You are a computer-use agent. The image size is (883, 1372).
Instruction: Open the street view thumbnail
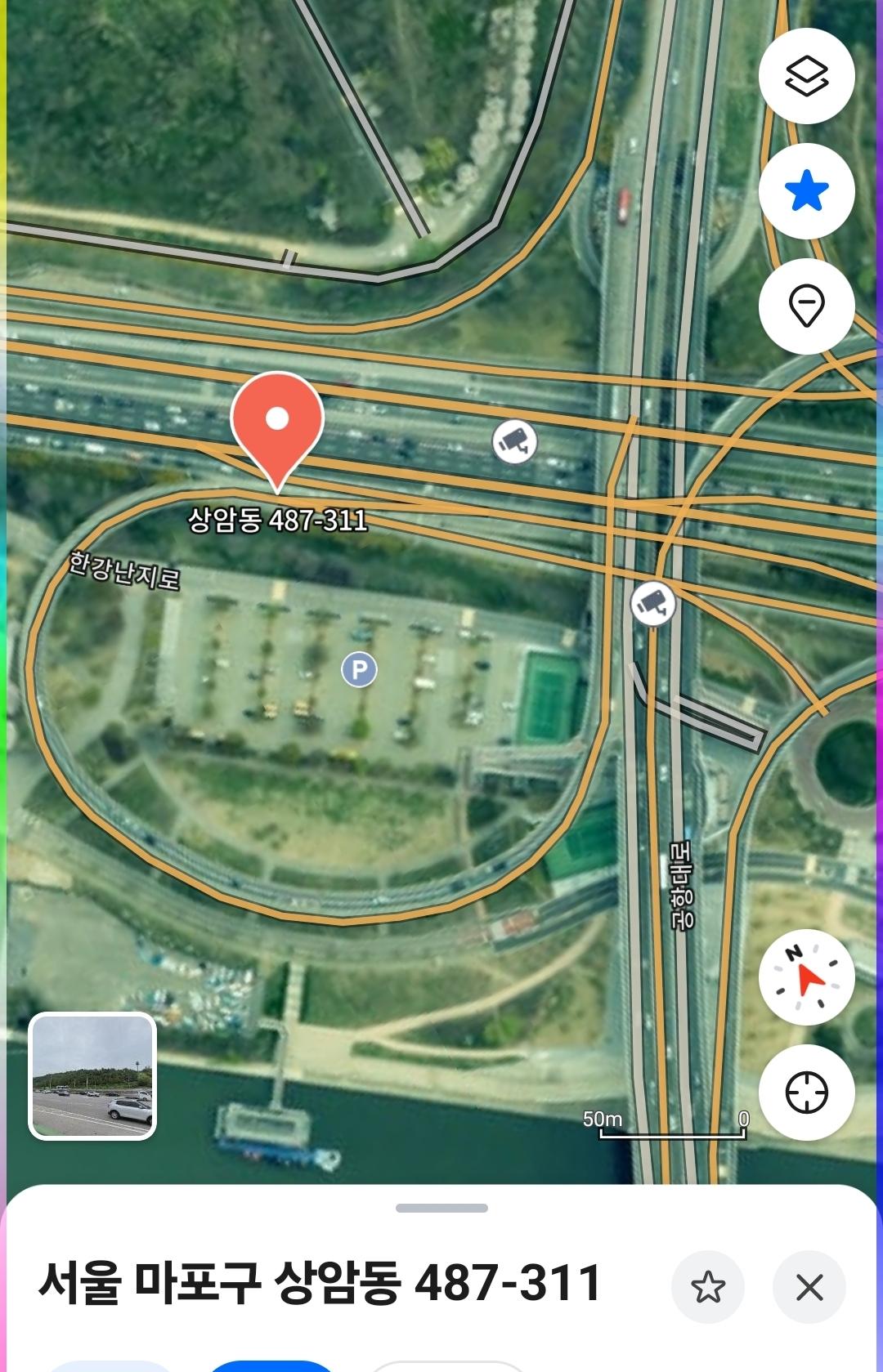[x=92, y=1076]
